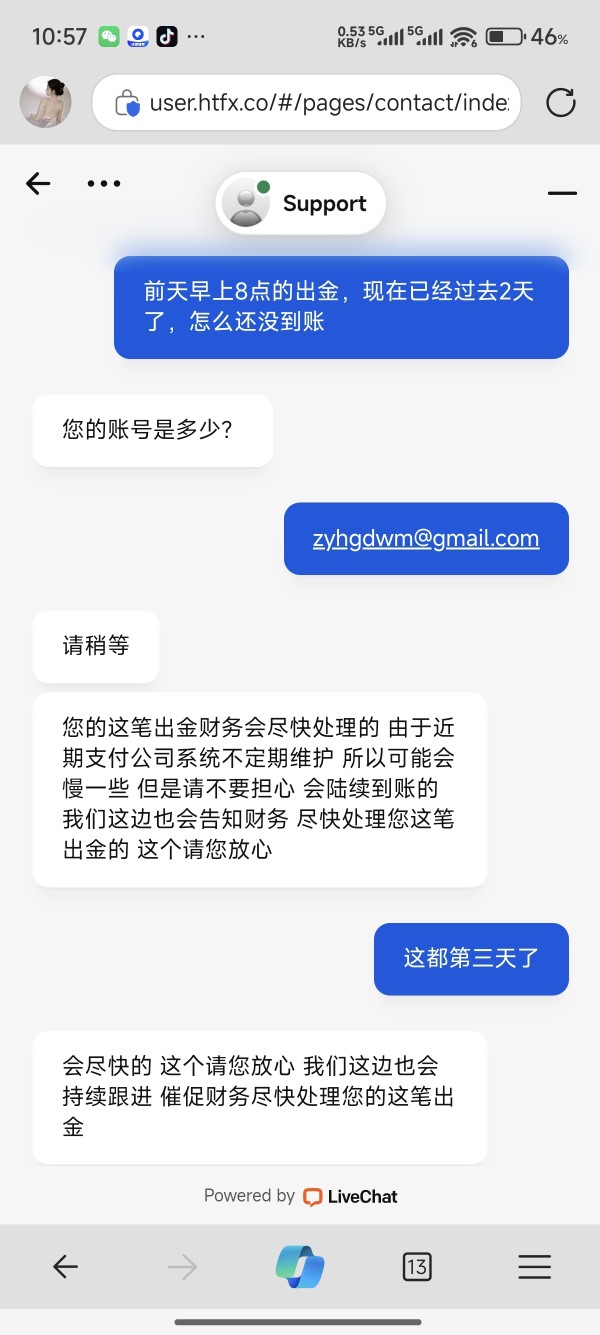
Task: Tap the Support agent header
Action: (301, 204)
